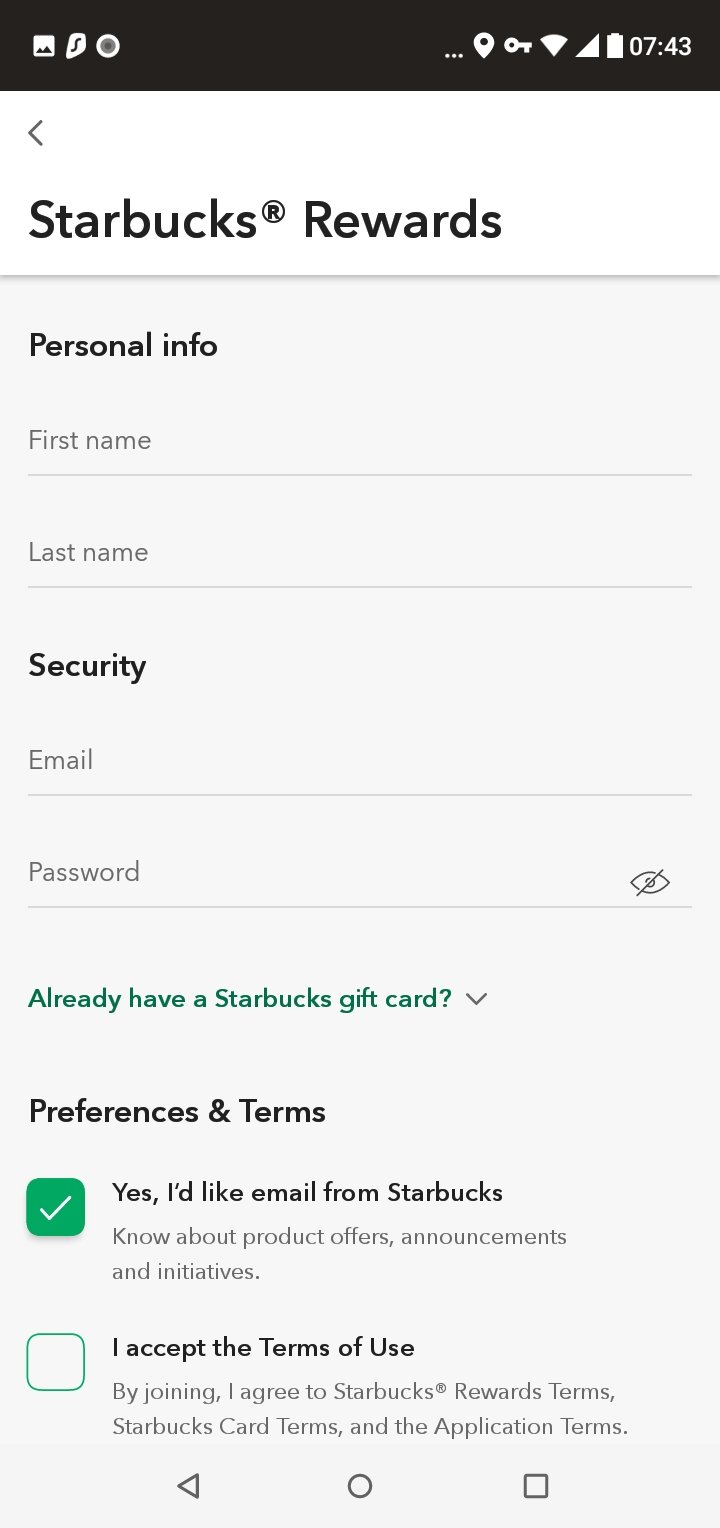Tap the system home button
This screenshot has height=1528, width=720.
360,1486
